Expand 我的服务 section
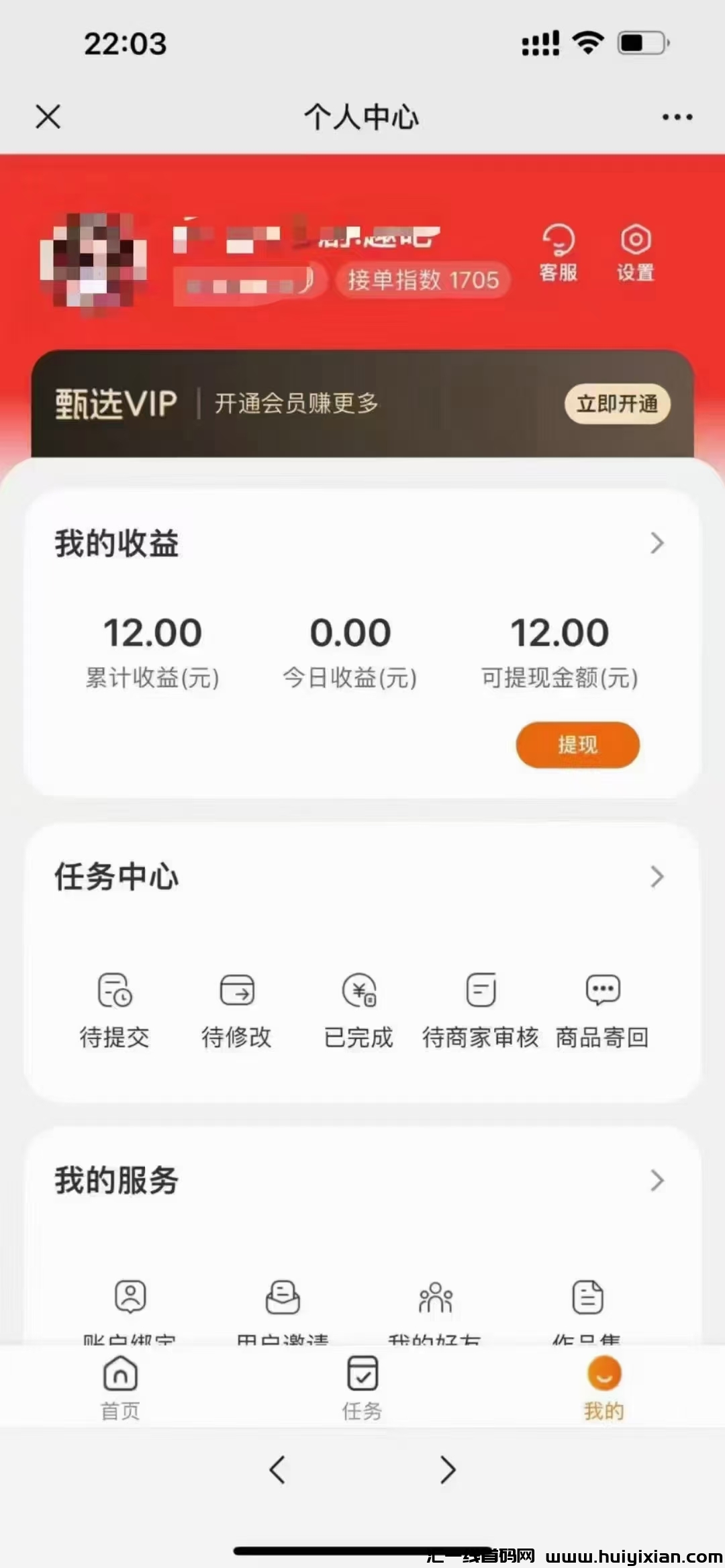The image size is (725, 1568). (657, 1180)
